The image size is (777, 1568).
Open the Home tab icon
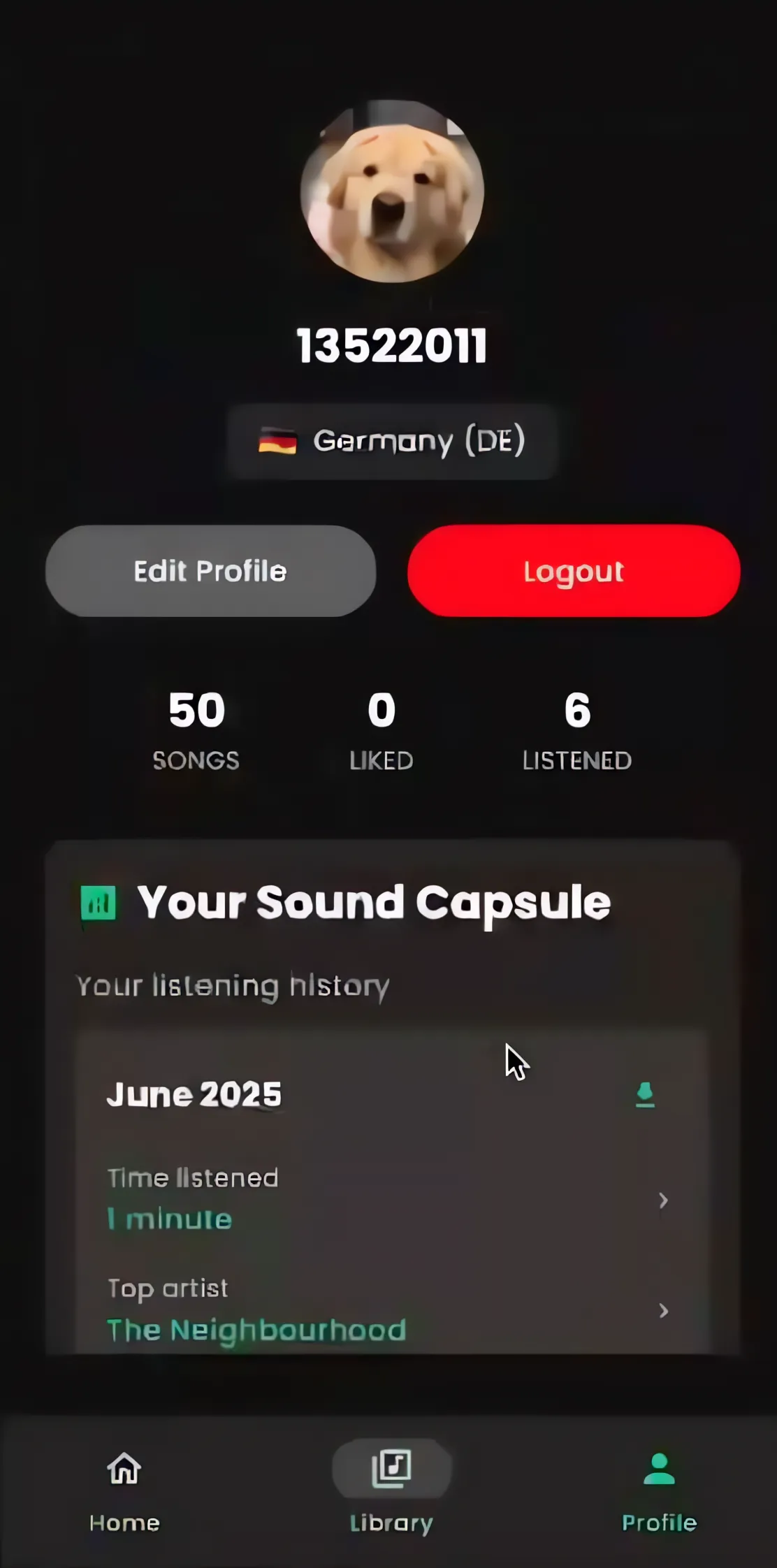click(x=124, y=1471)
